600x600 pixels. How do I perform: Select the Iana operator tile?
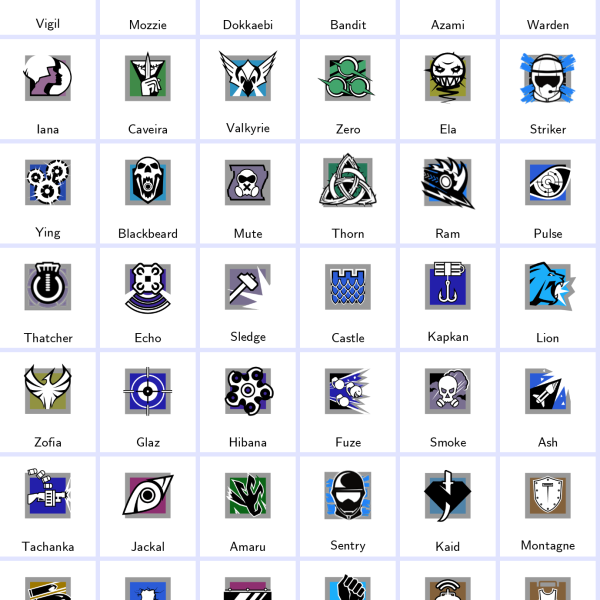pyautogui.click(x=48, y=78)
